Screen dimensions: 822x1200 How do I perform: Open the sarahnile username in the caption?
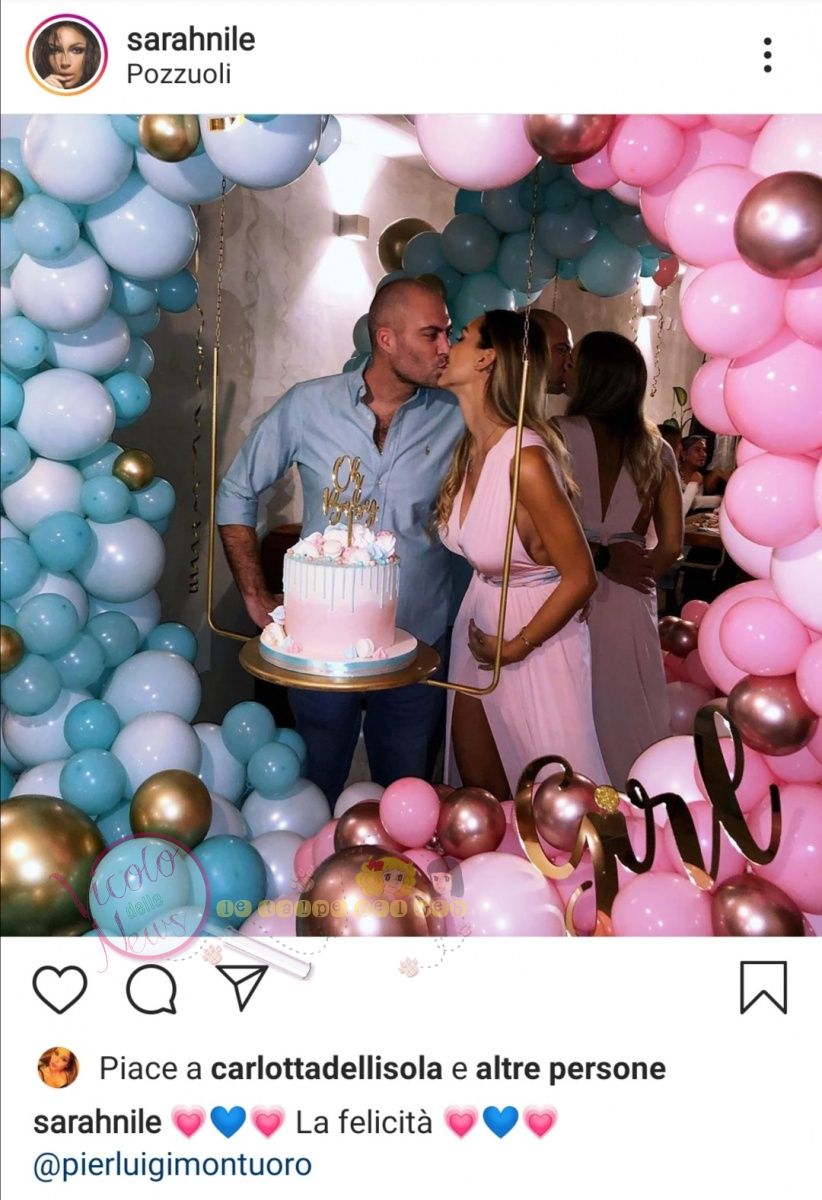97,1122
